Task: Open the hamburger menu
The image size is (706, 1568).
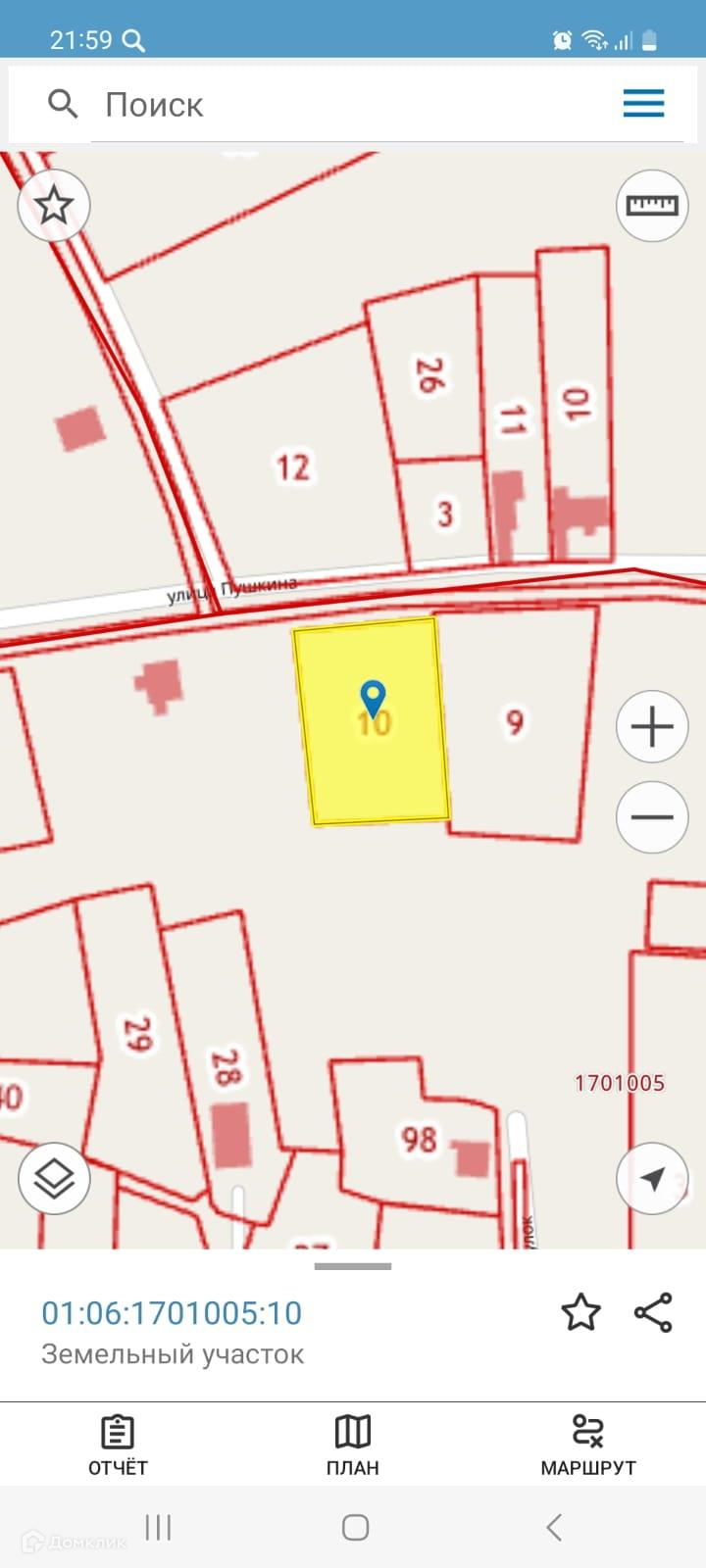Action: point(643,104)
